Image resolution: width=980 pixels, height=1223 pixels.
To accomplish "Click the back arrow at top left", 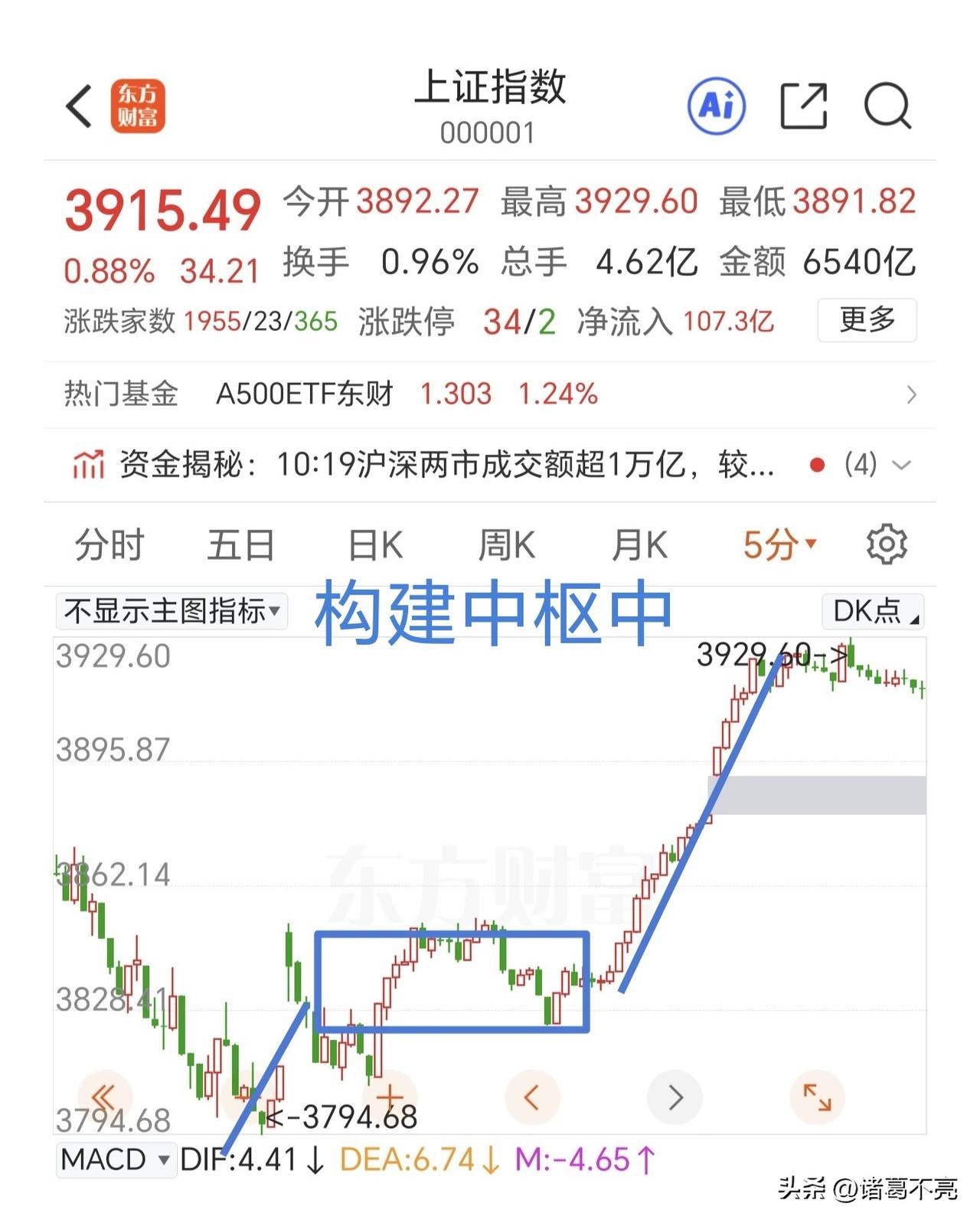I will pos(77,107).
